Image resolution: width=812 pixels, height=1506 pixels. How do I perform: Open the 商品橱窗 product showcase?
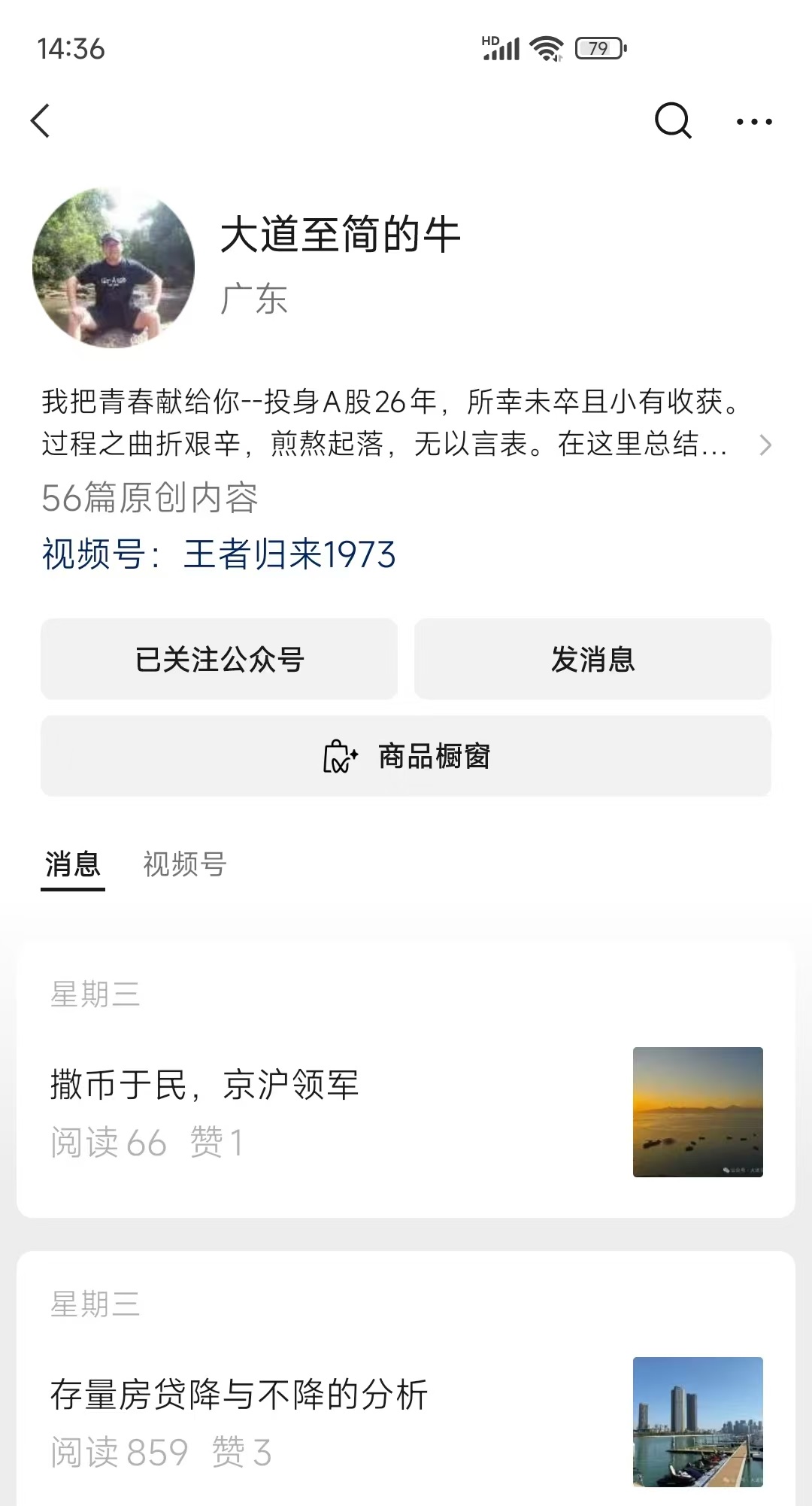point(406,756)
